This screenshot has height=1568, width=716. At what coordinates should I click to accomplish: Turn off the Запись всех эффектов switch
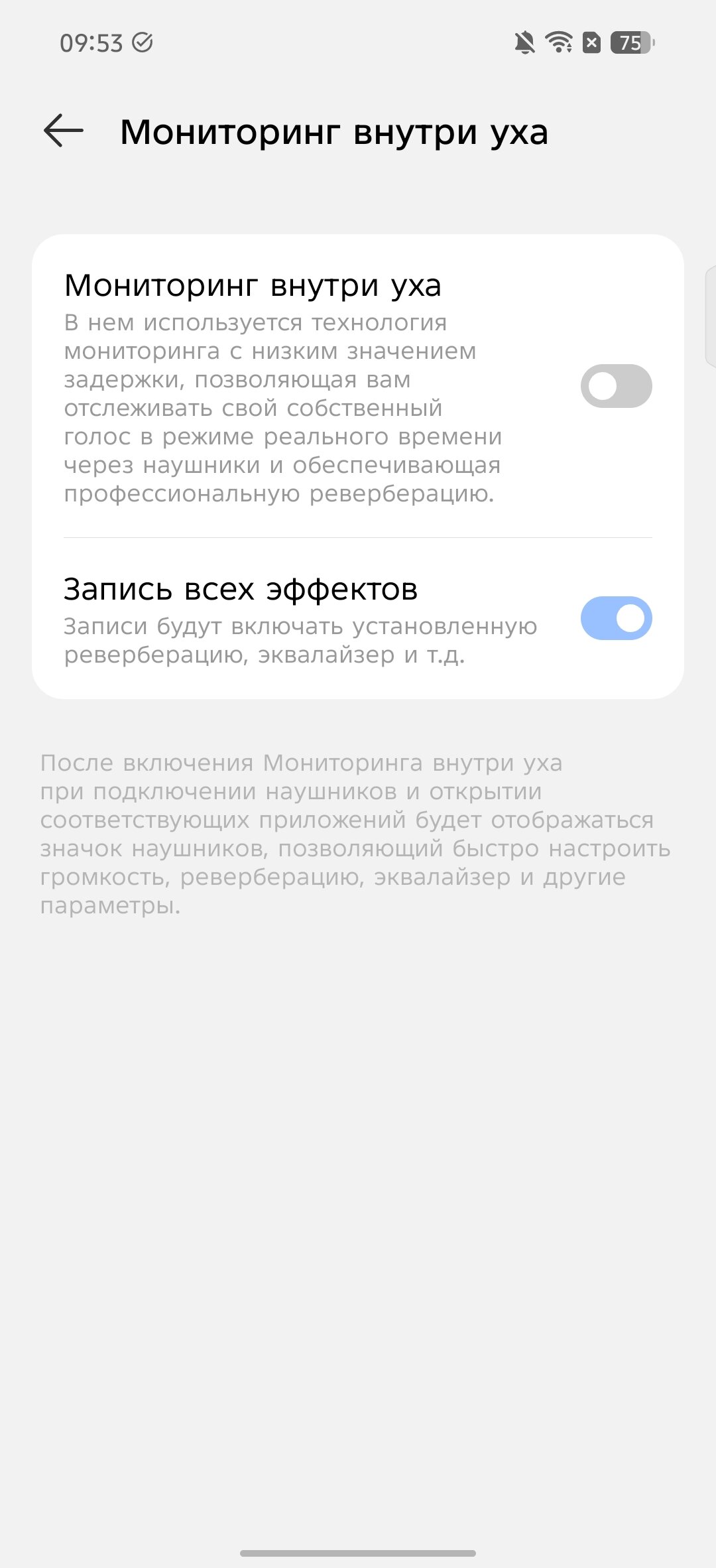click(x=616, y=618)
